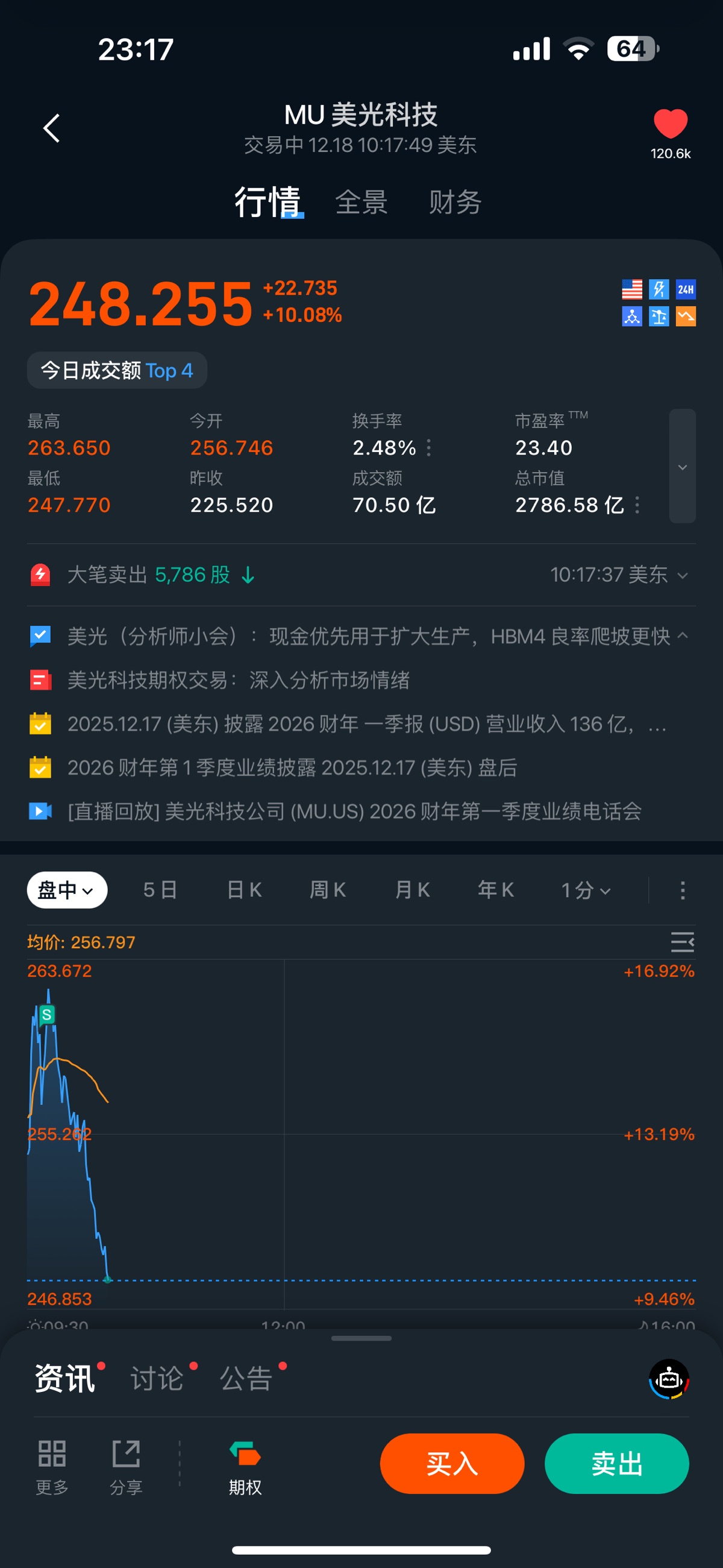
Task: Open 期权 options trading
Action: pos(245,1468)
